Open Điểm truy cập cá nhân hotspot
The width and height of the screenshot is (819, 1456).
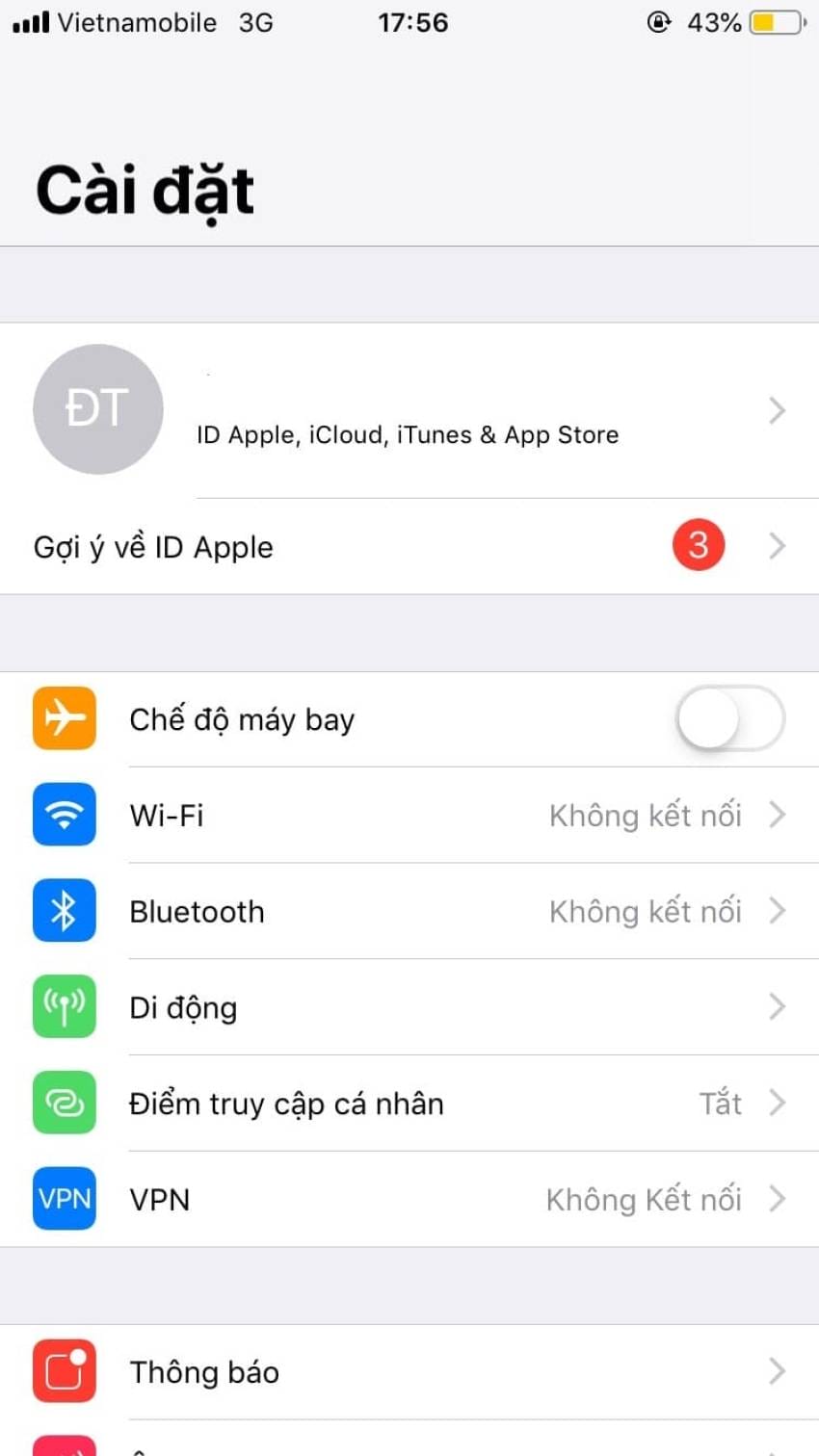409,1104
